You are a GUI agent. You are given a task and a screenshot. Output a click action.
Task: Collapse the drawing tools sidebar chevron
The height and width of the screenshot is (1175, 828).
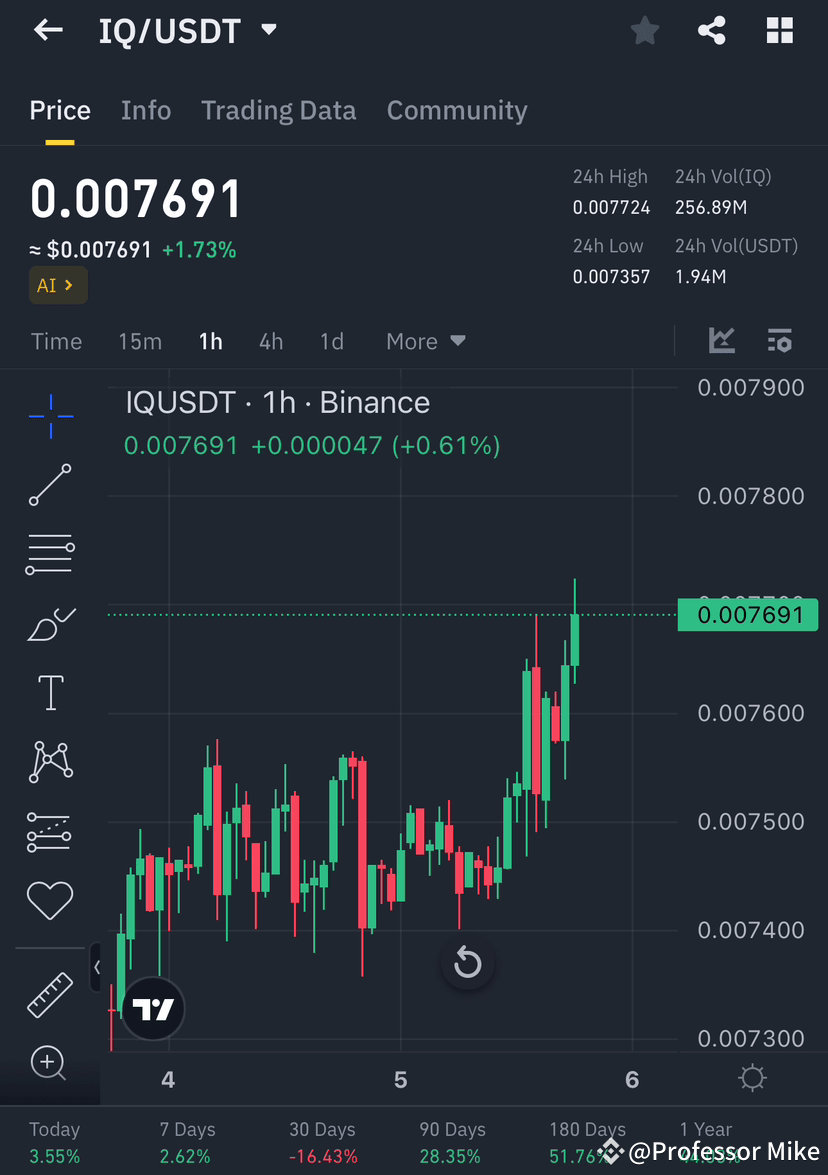[97, 967]
